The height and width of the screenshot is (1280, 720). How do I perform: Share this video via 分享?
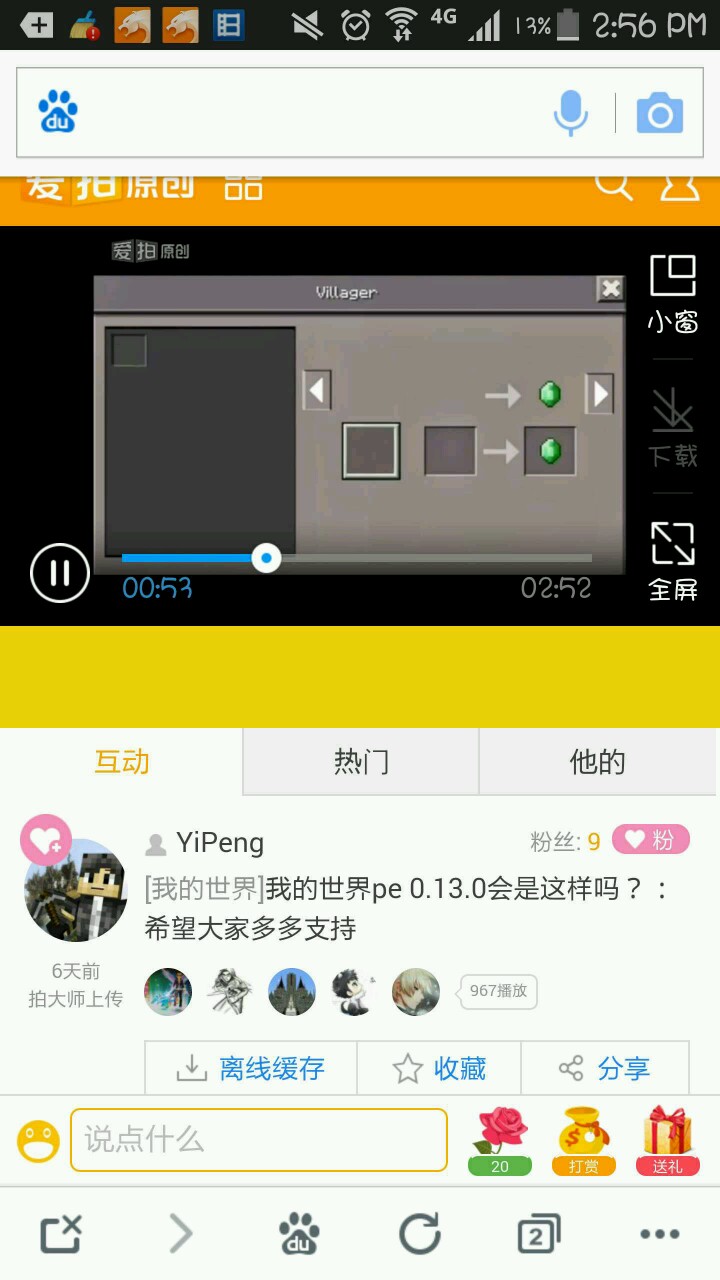click(x=604, y=1068)
